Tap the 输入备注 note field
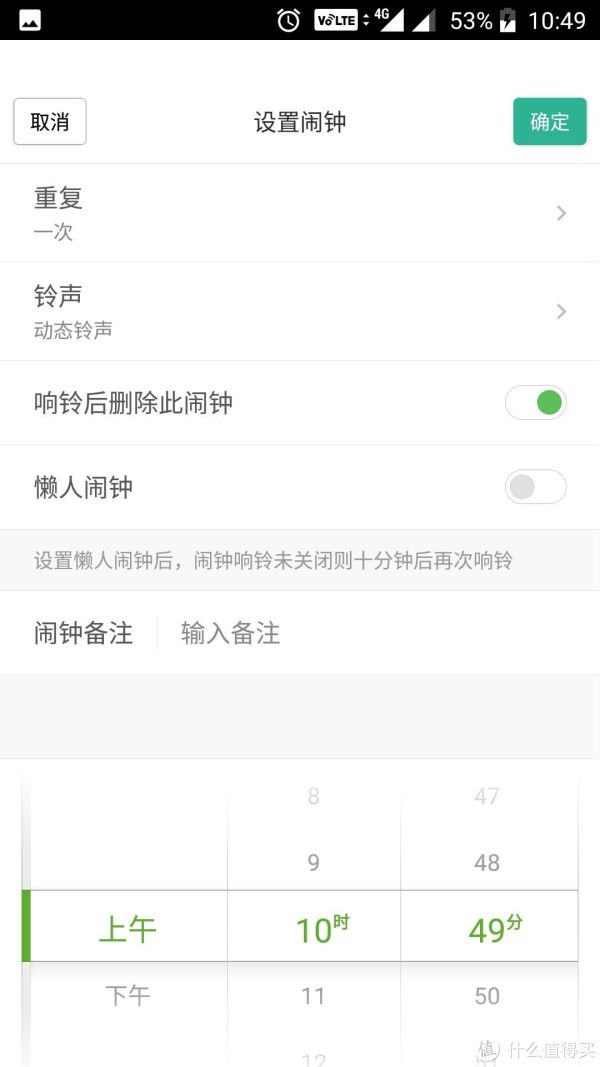The width and height of the screenshot is (600, 1067). pyautogui.click(x=370, y=633)
